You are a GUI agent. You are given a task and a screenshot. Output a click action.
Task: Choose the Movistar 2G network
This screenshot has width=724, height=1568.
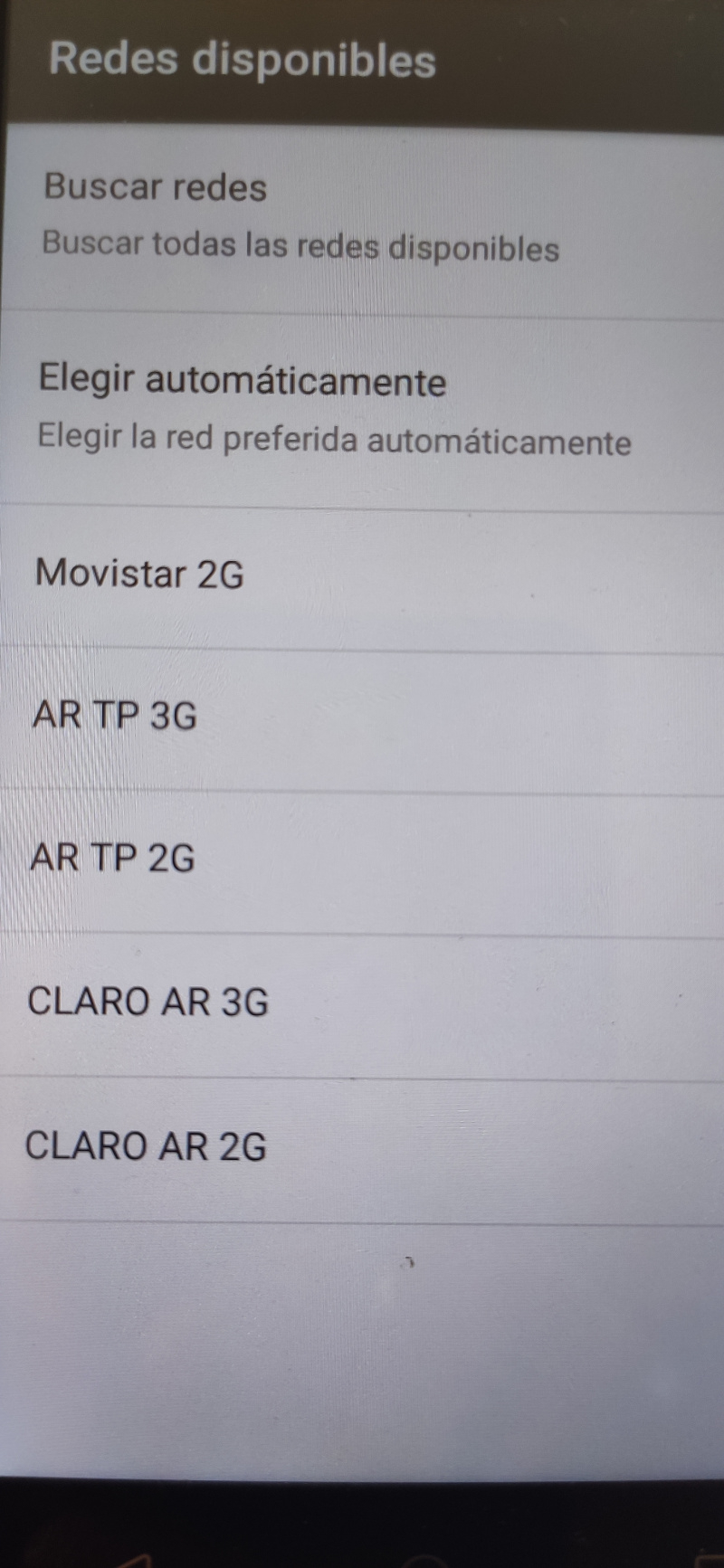click(140, 574)
